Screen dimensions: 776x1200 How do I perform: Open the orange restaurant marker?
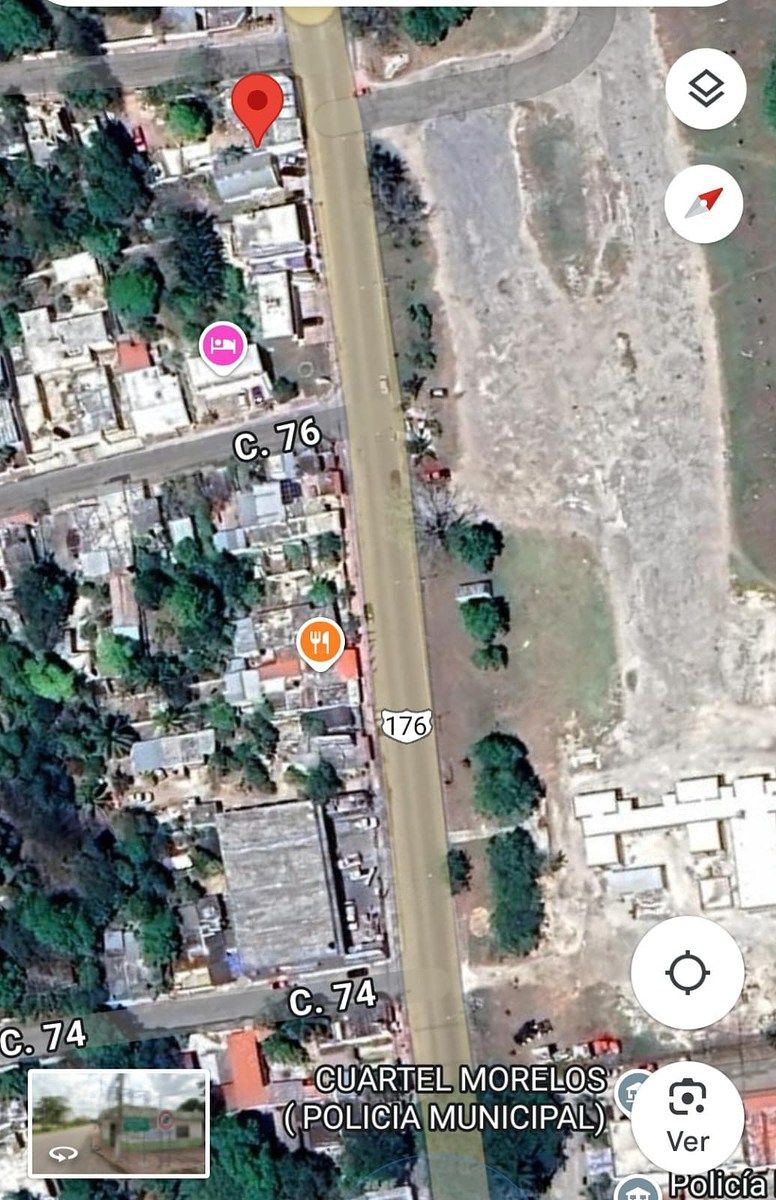[320, 643]
